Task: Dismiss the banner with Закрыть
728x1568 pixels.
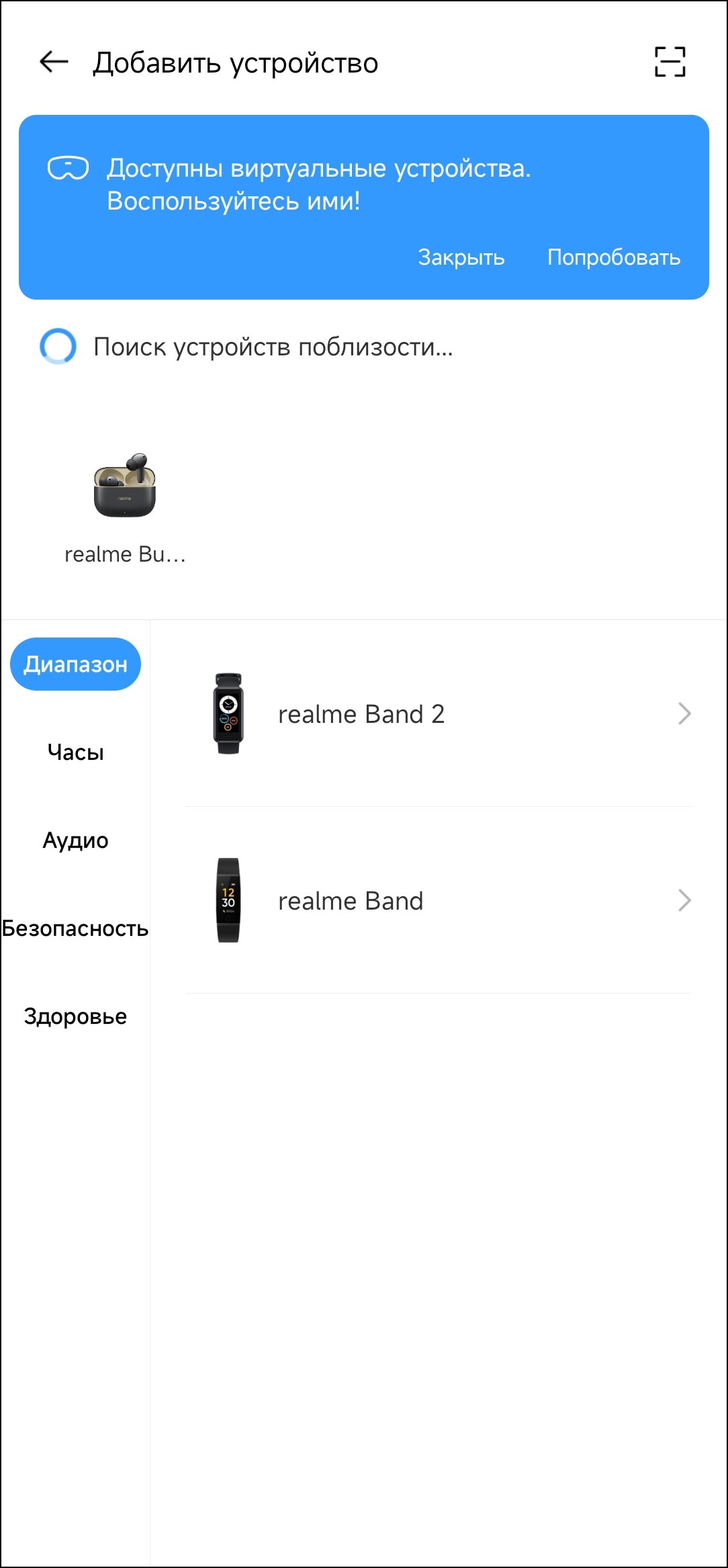Action: 461,257
